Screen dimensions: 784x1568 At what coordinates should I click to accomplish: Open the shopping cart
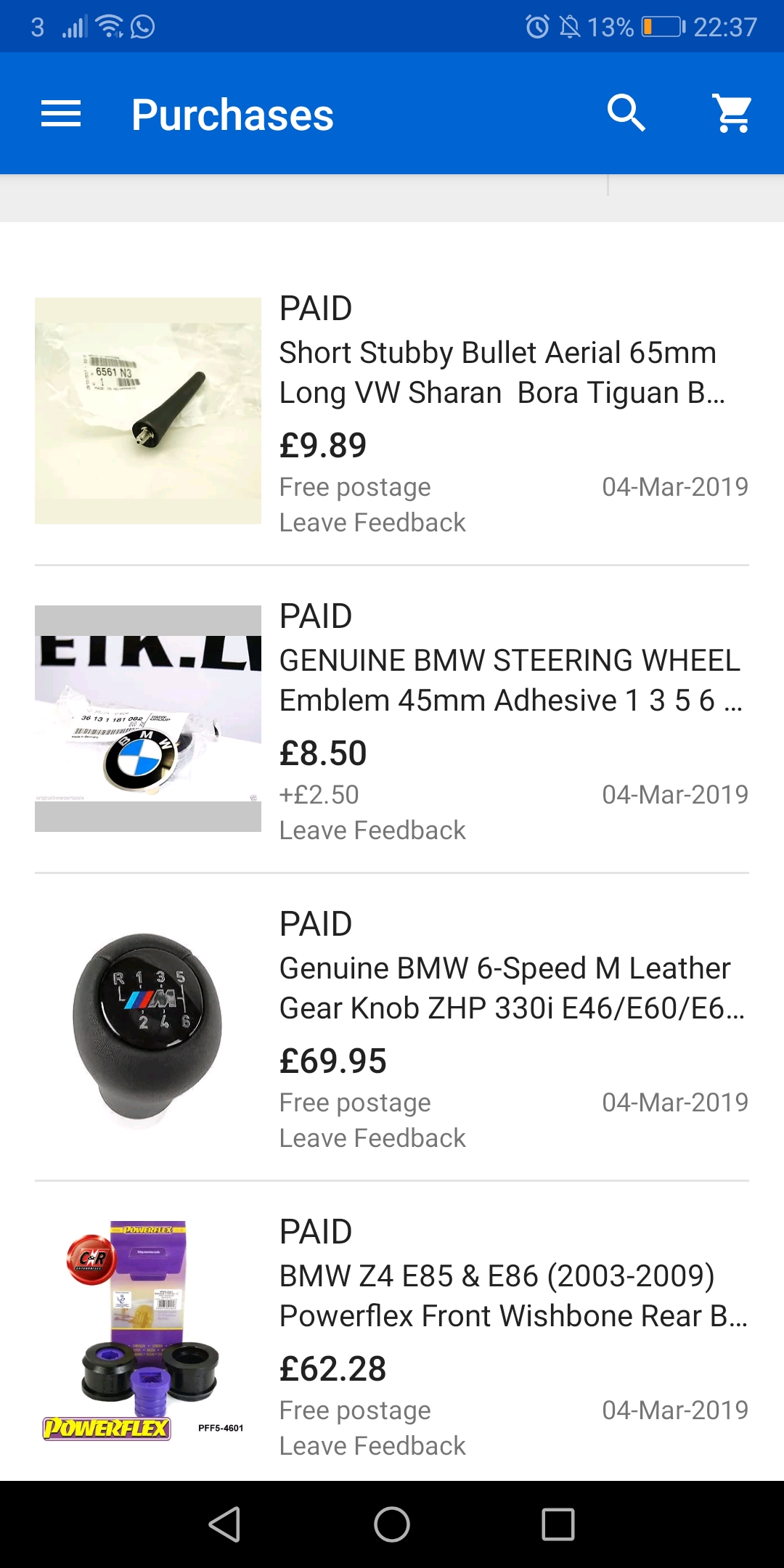coord(732,113)
